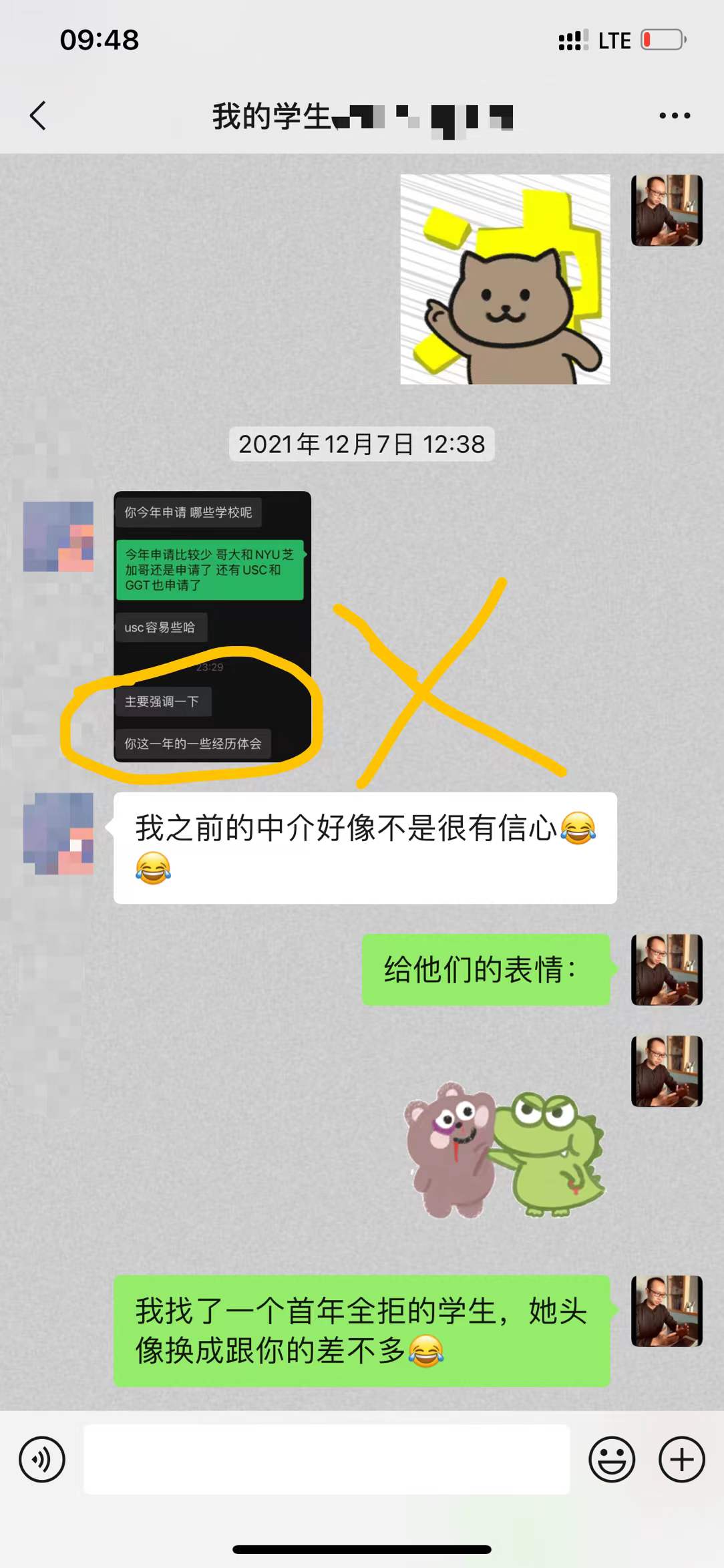View the pointing cat sticker
This screenshot has height=1568, width=724.
pos(505,279)
